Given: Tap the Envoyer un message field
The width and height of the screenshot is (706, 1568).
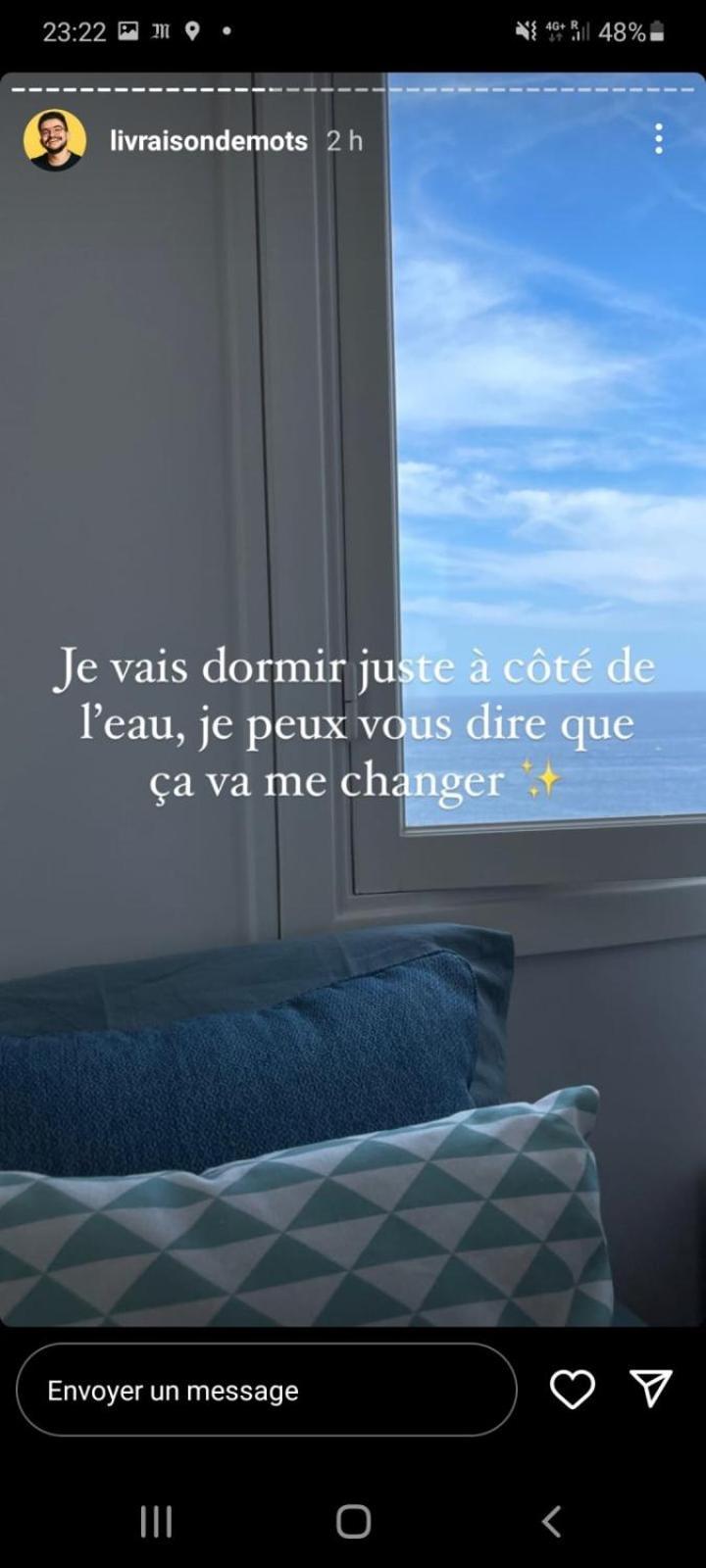Looking at the screenshot, I should pos(266,1390).
